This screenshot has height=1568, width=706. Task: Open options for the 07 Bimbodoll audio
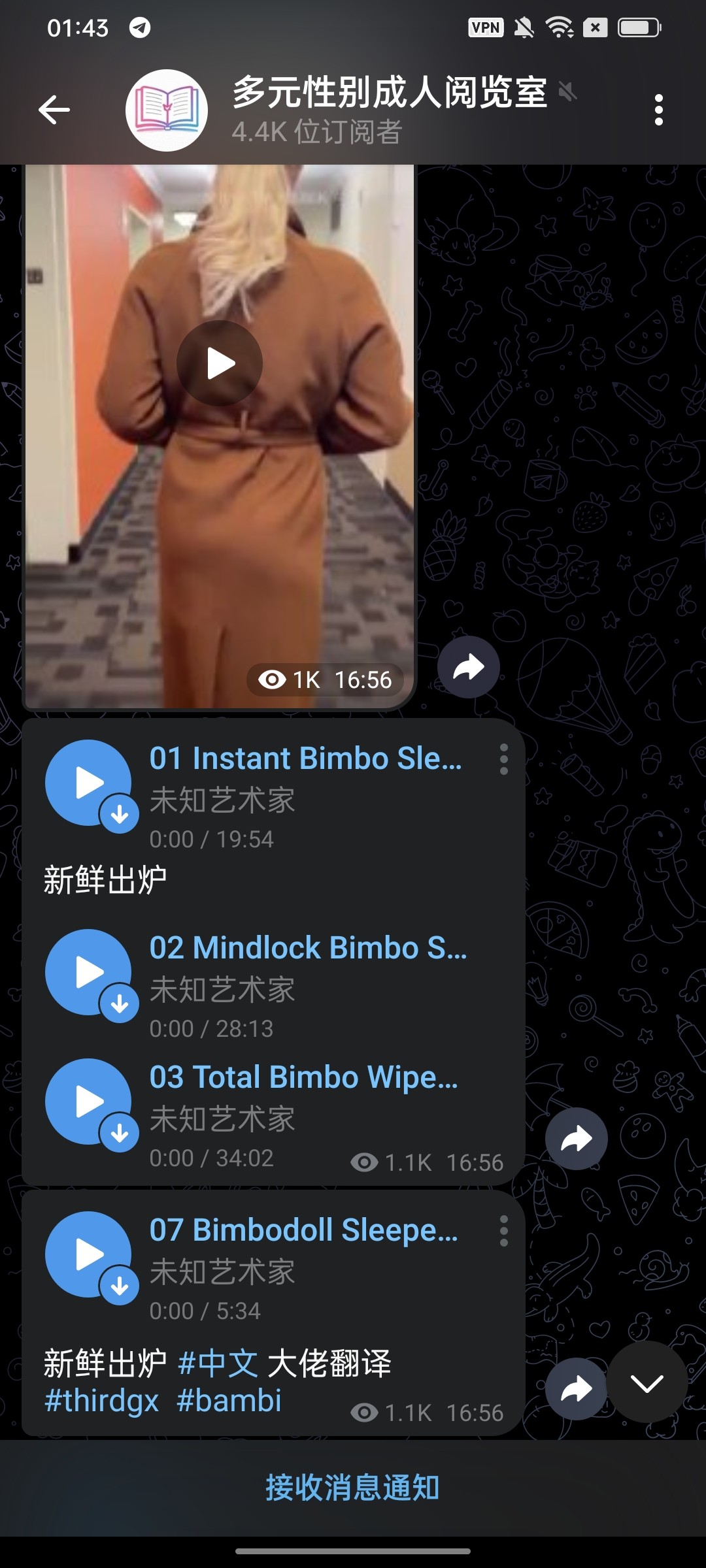[503, 1231]
